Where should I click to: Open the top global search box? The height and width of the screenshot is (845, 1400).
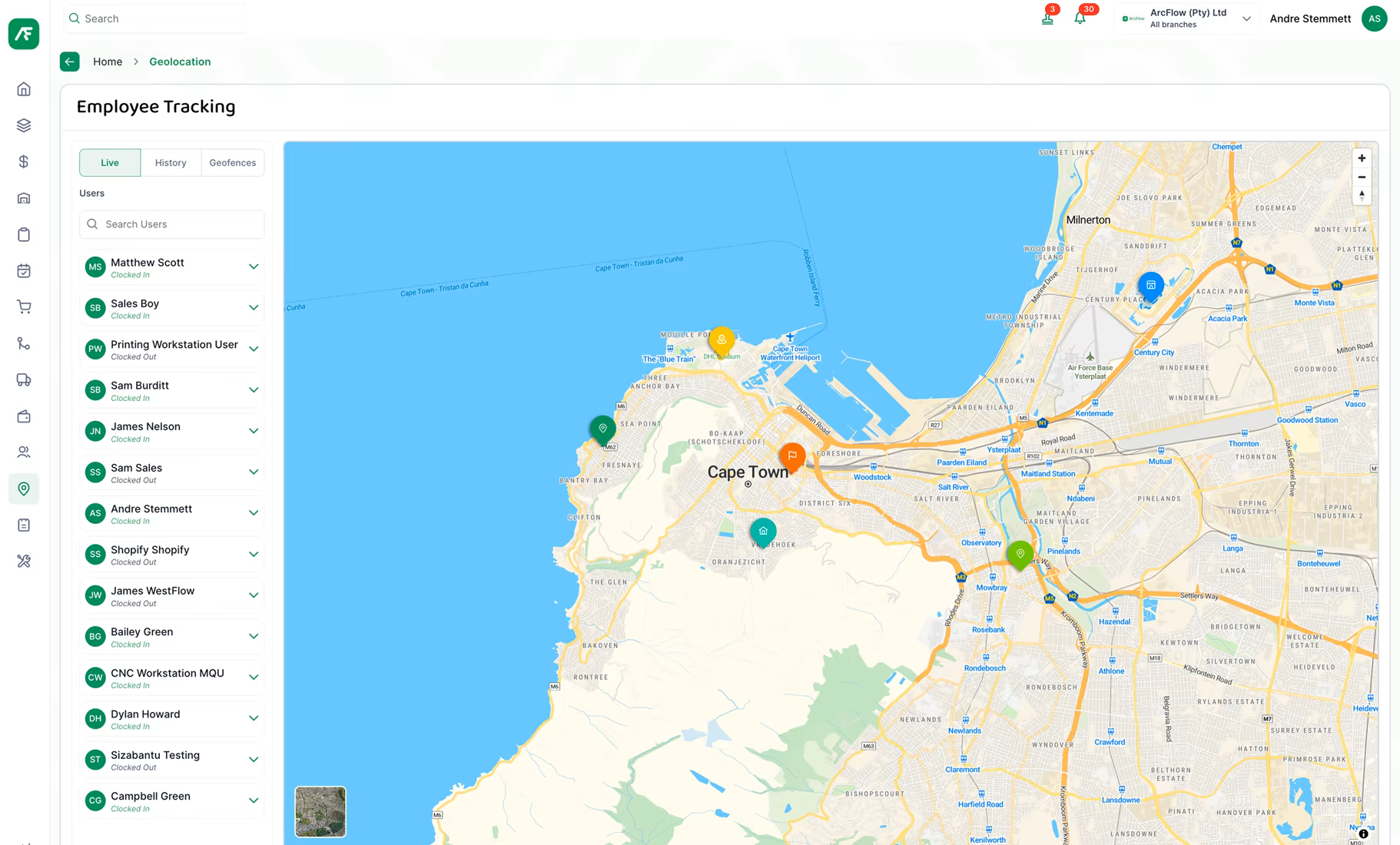(155, 18)
